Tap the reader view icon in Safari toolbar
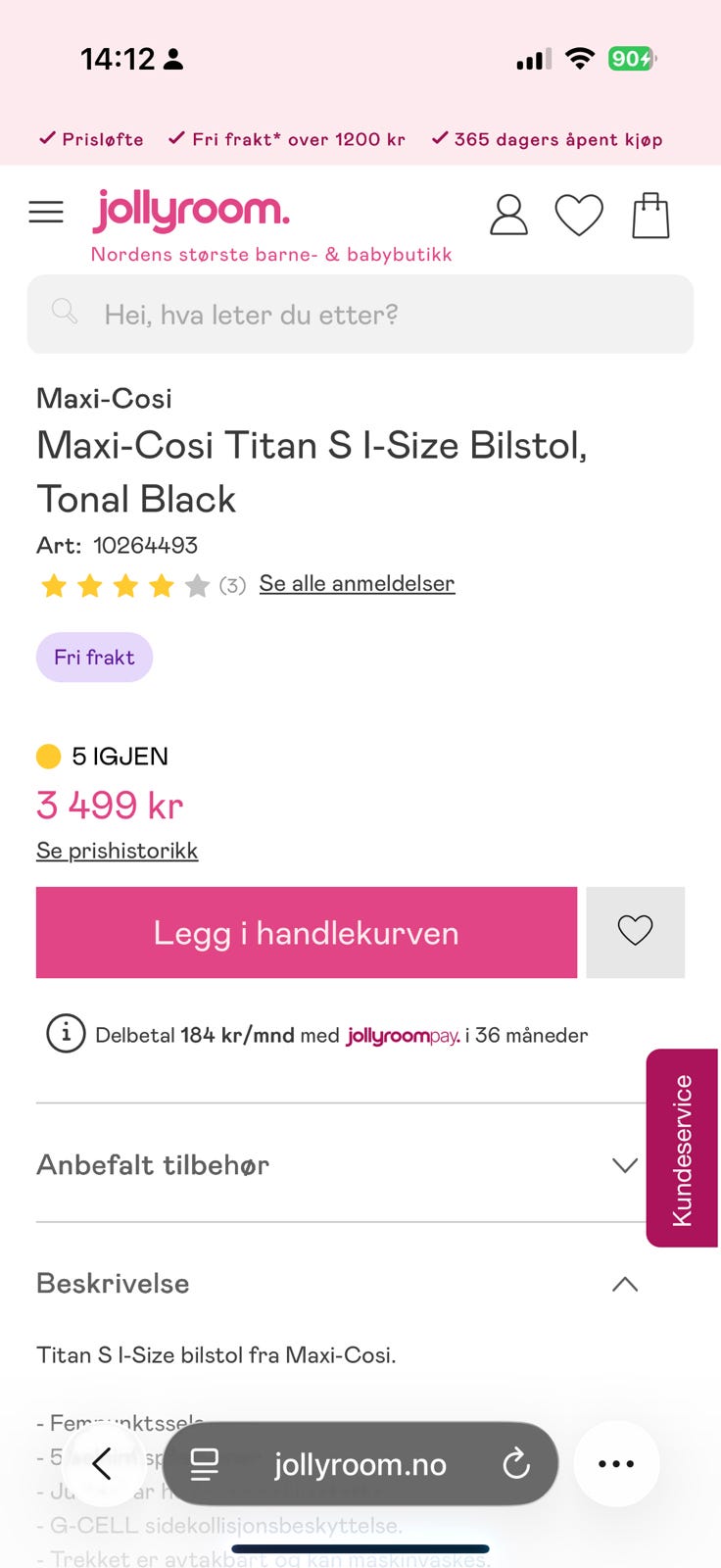Screen dimensions: 721x1568 coord(204,1463)
